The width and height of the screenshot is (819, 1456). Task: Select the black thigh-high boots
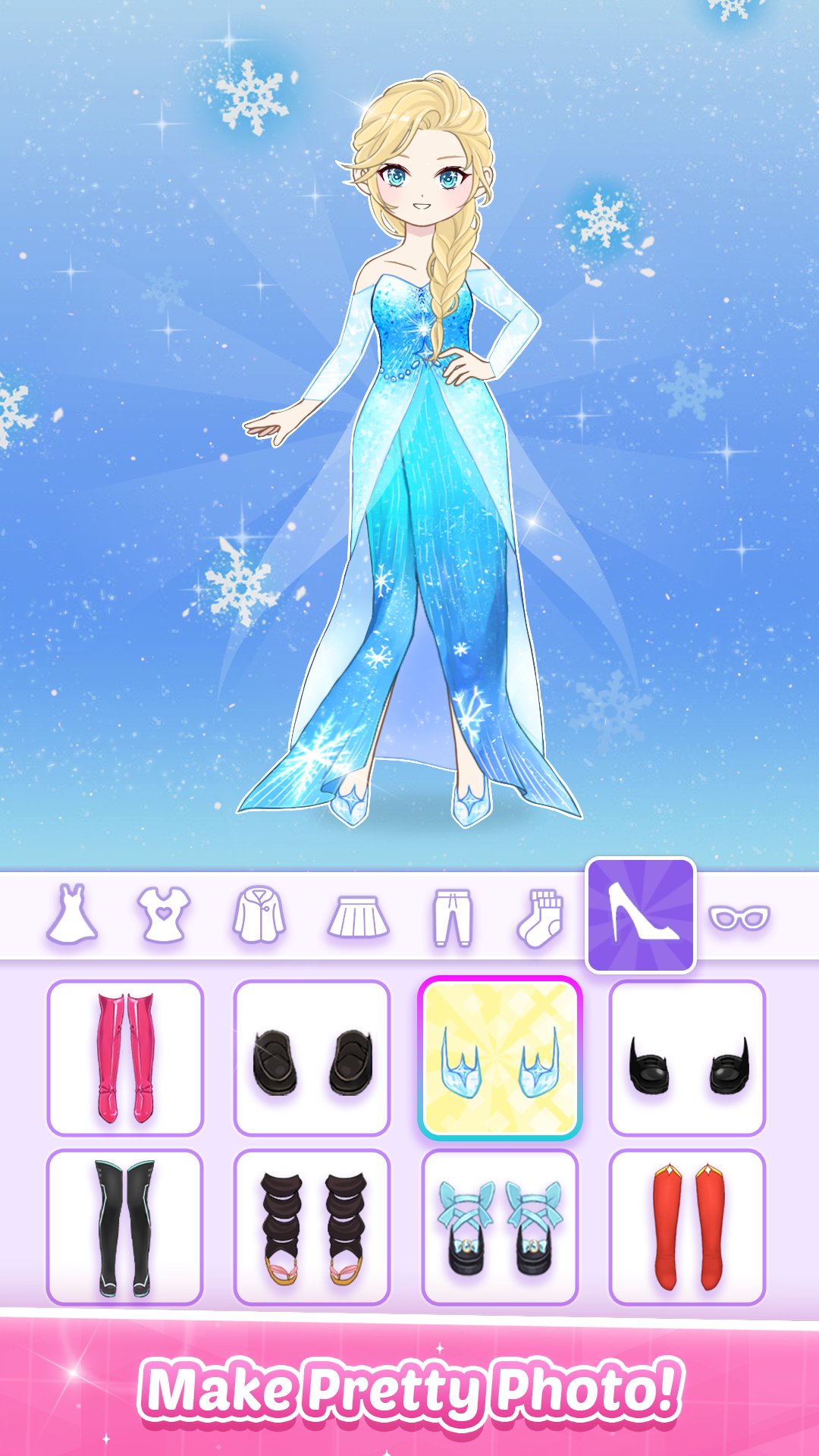click(125, 1227)
